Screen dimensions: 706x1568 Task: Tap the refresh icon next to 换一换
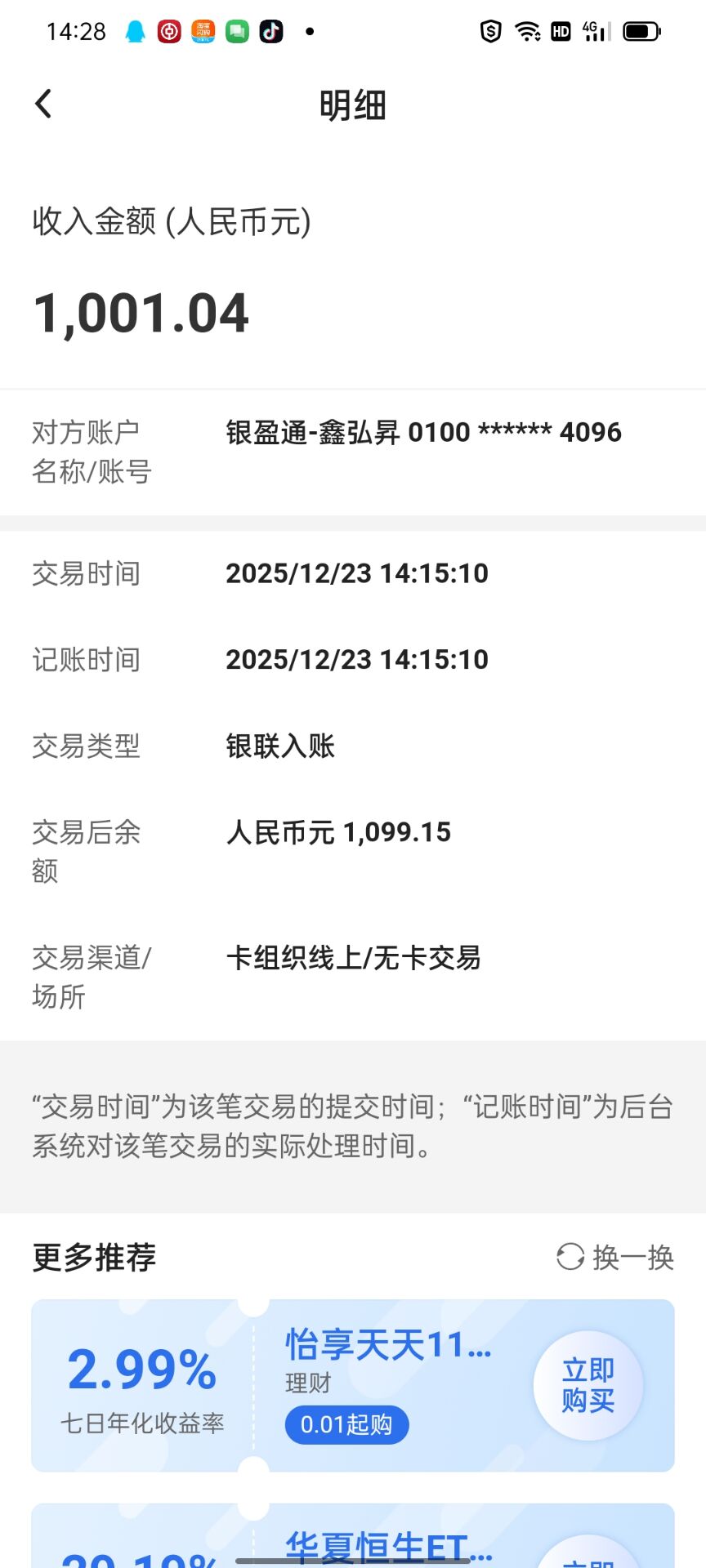point(569,1258)
